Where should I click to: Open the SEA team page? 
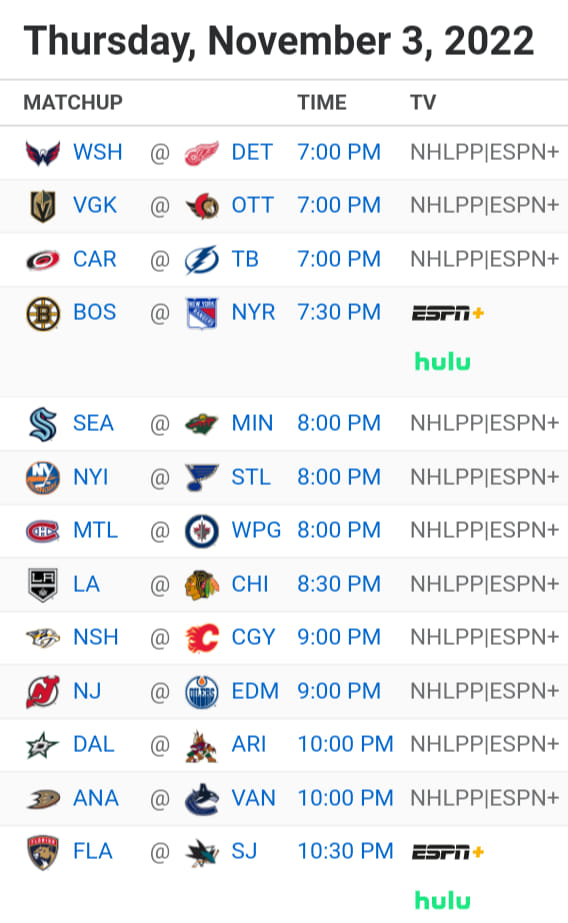pos(93,423)
